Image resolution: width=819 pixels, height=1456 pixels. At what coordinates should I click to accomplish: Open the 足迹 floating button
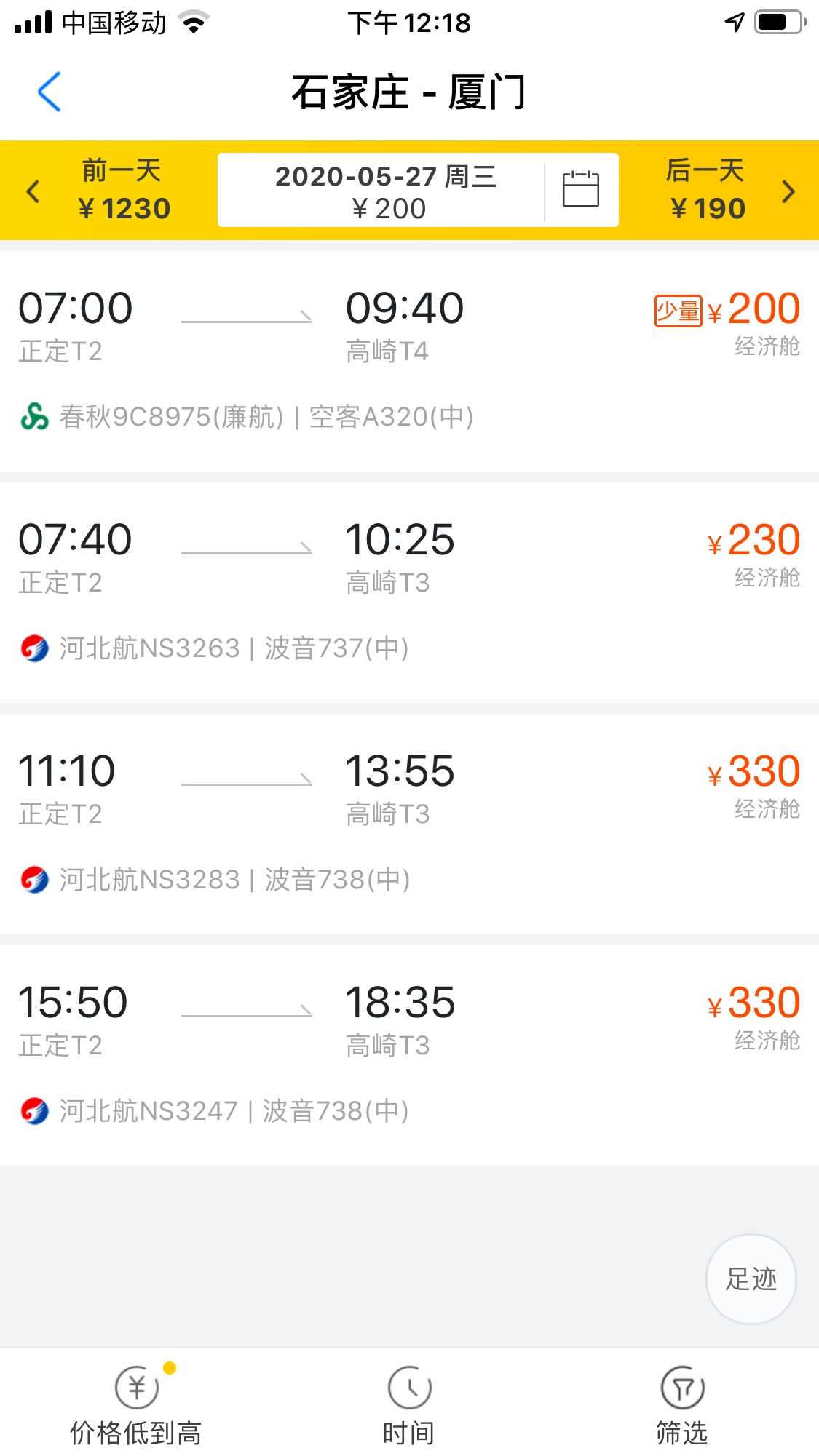pos(751,1279)
